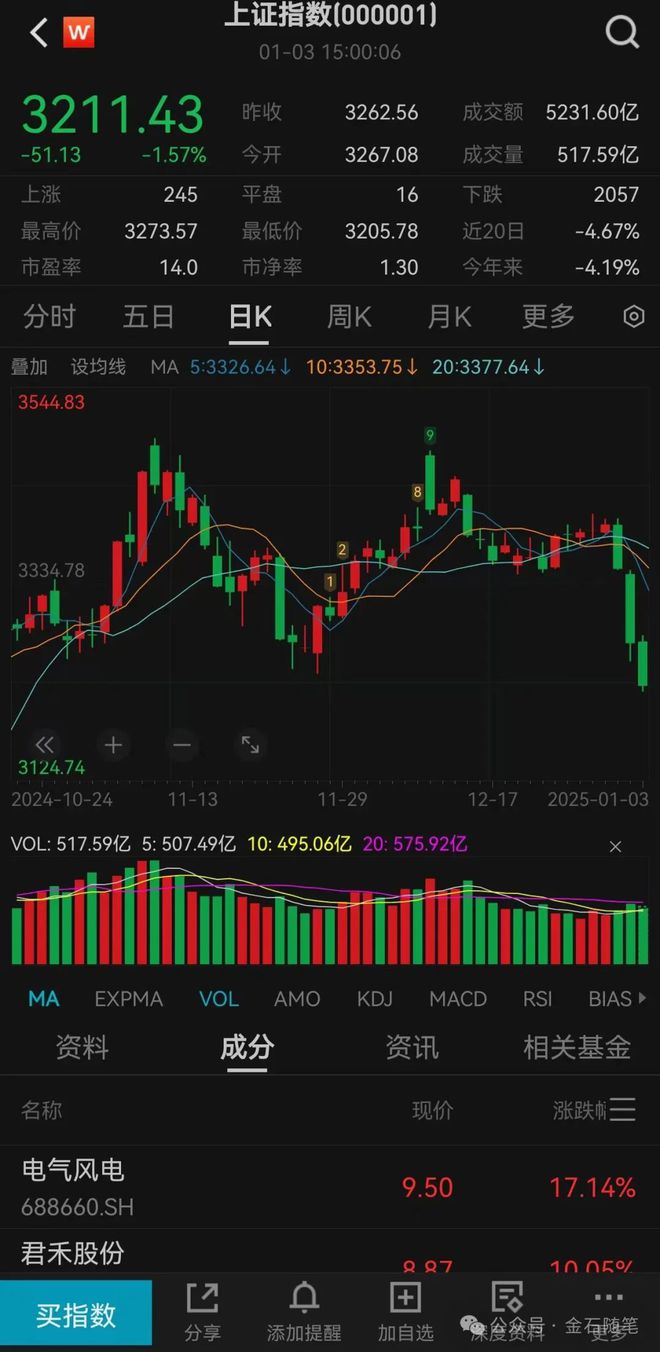Switch to the 五日 chart tab
Viewport: 660px width, 1352px height.
(149, 317)
